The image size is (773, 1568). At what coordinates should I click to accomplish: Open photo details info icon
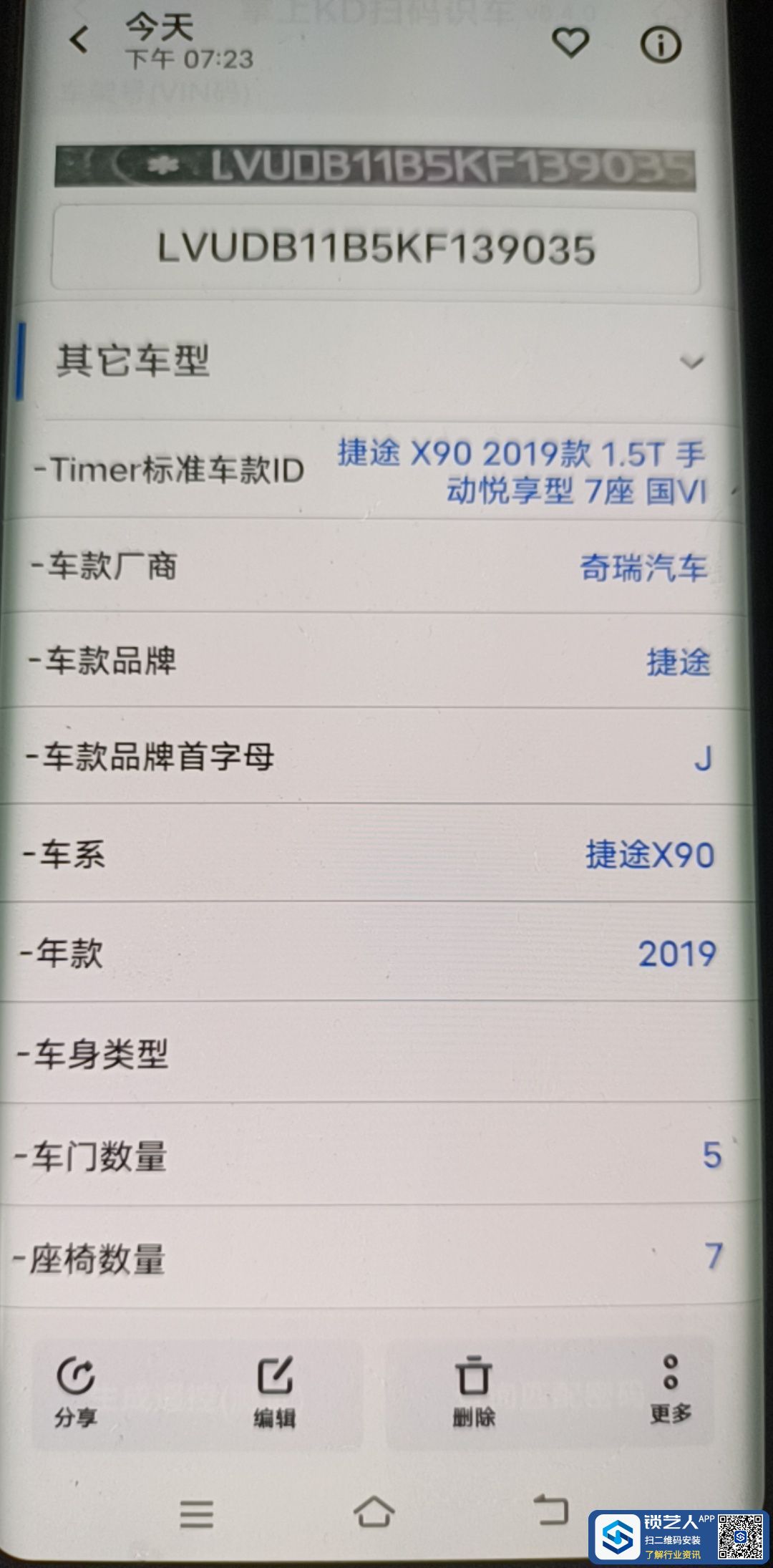660,45
